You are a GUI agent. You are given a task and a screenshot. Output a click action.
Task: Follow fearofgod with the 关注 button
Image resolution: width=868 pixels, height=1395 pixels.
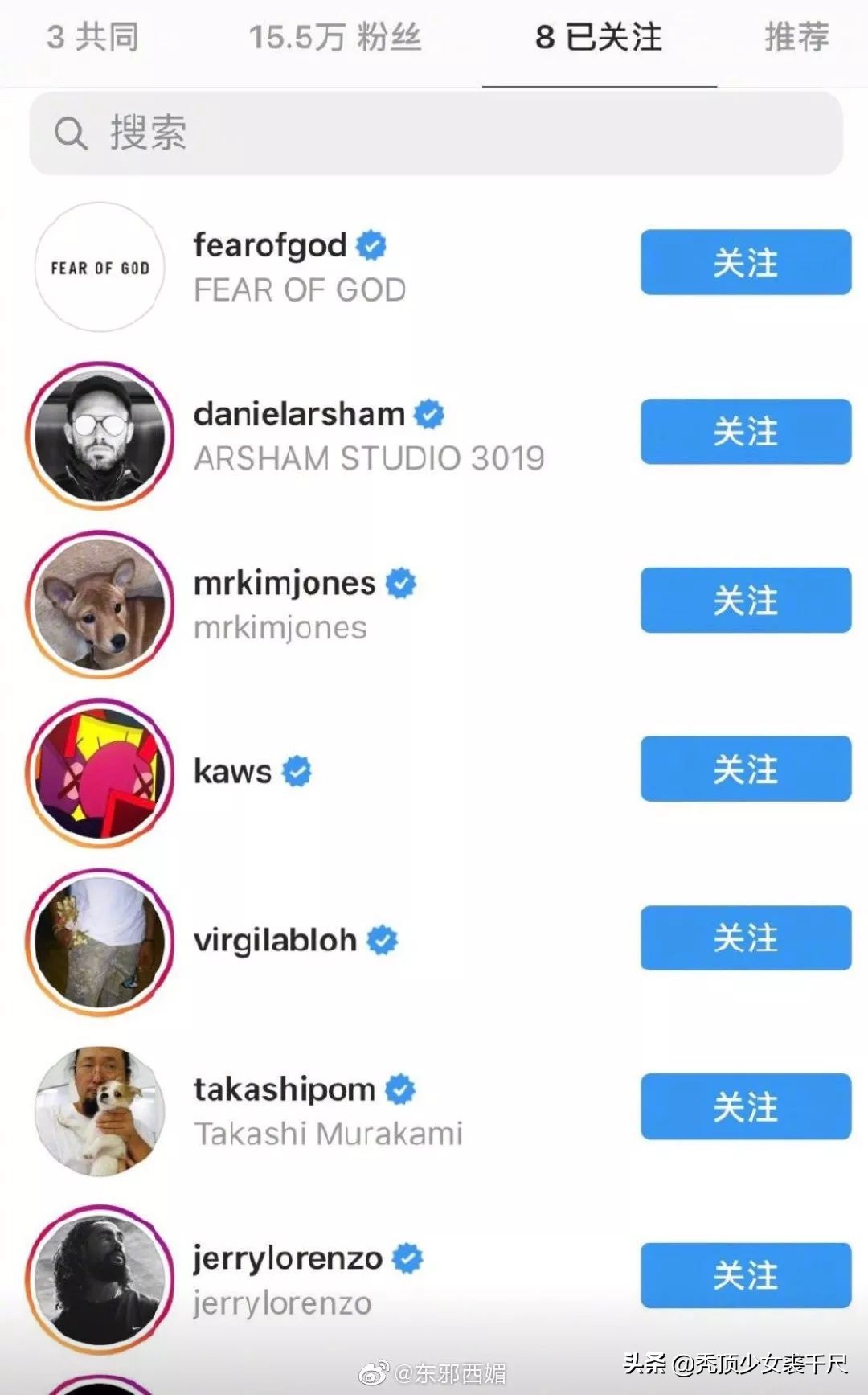pyautogui.click(x=745, y=262)
